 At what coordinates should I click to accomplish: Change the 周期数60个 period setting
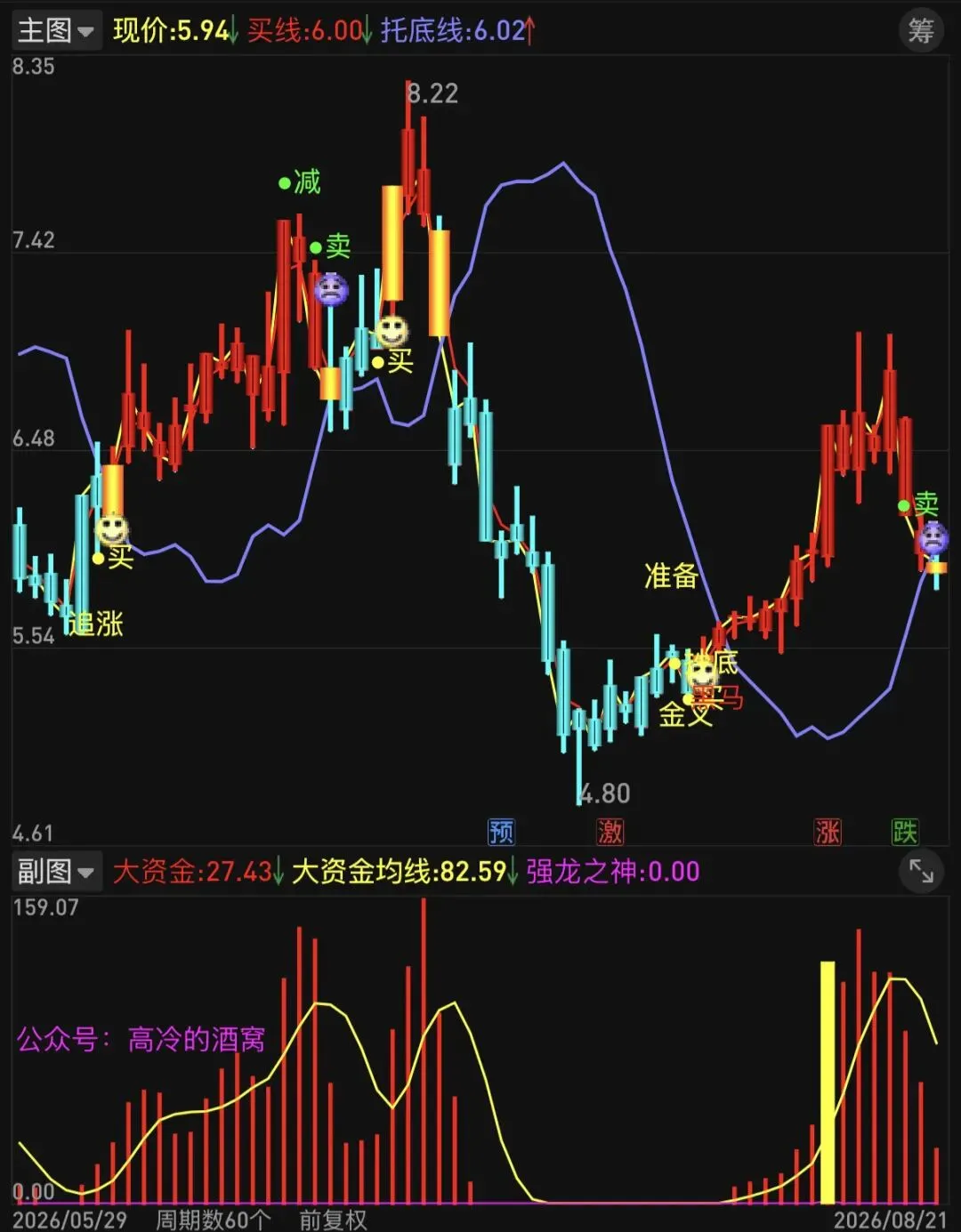pyautogui.click(x=214, y=1219)
